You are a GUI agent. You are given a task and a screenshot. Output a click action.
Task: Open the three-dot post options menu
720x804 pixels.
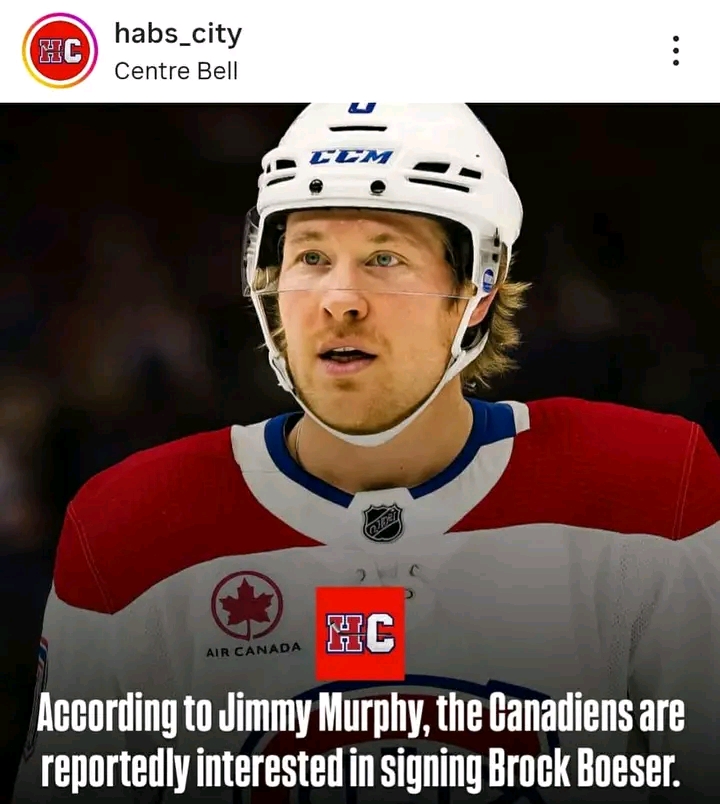click(x=676, y=50)
